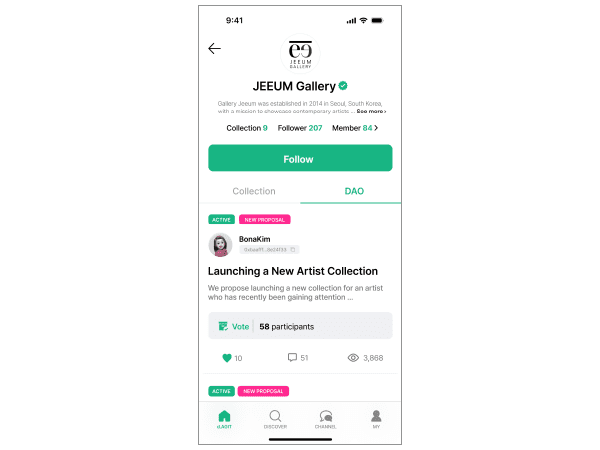Screen dimensions: 600x450
Task: Open the My profile tab
Action: click(376, 419)
